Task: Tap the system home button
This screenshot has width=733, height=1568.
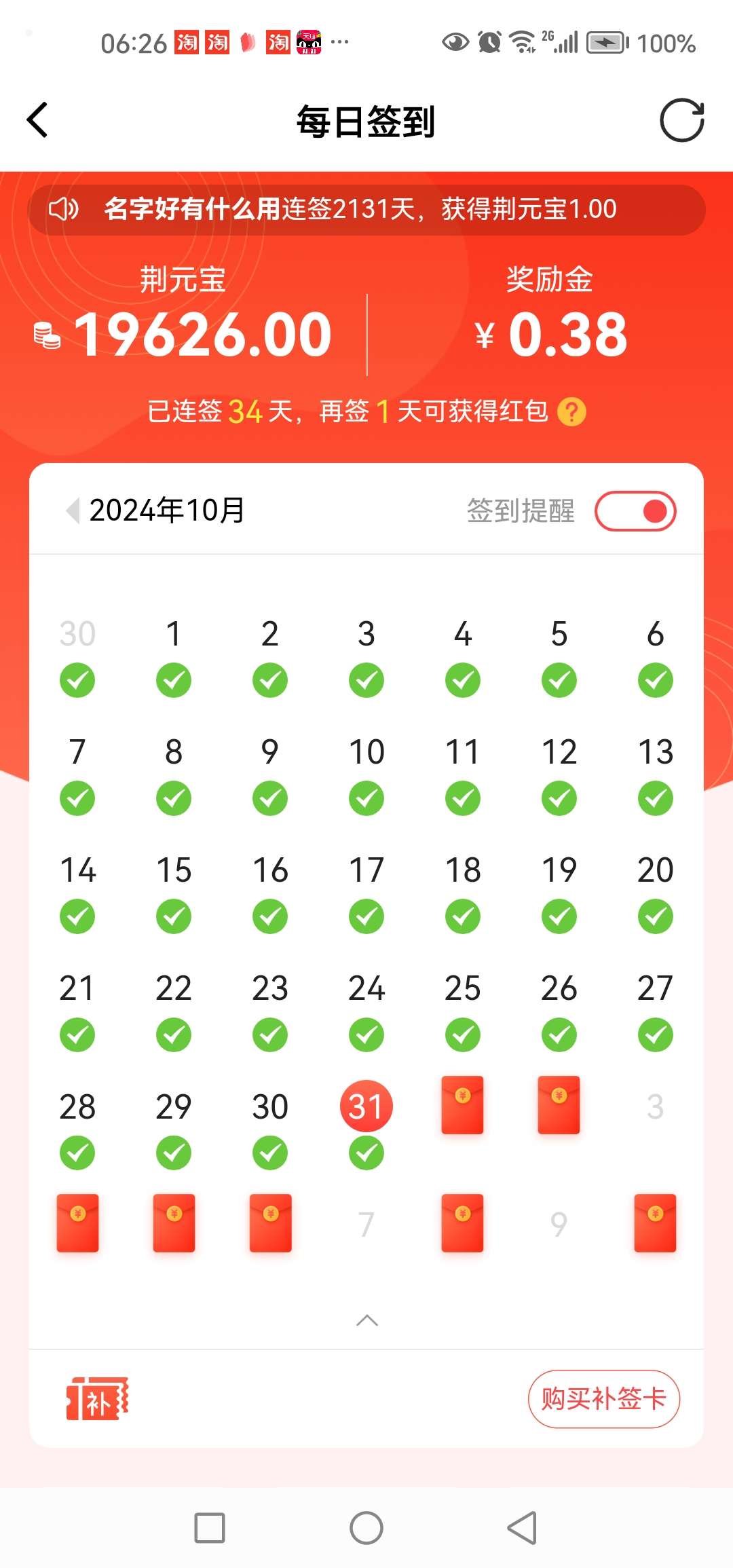Action: click(366, 1529)
